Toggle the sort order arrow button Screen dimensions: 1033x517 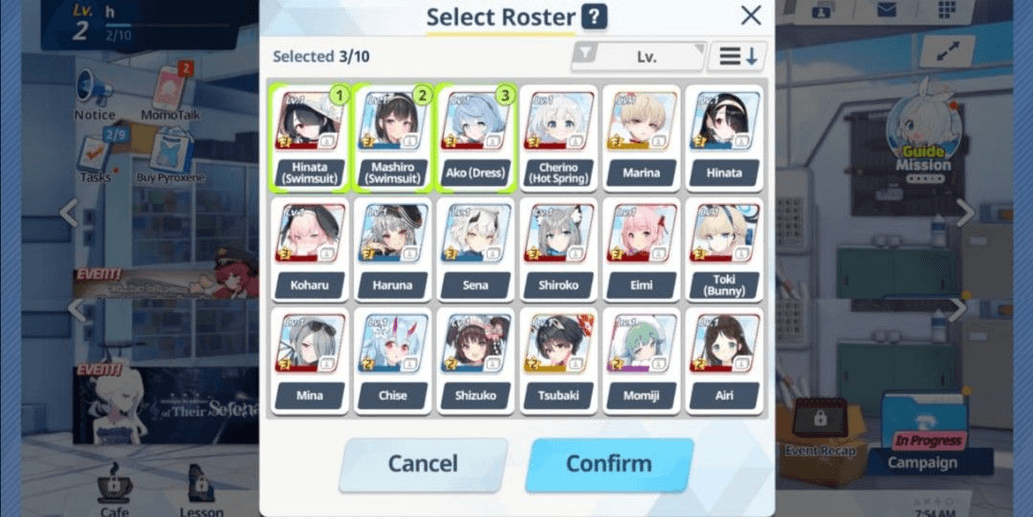(738, 56)
